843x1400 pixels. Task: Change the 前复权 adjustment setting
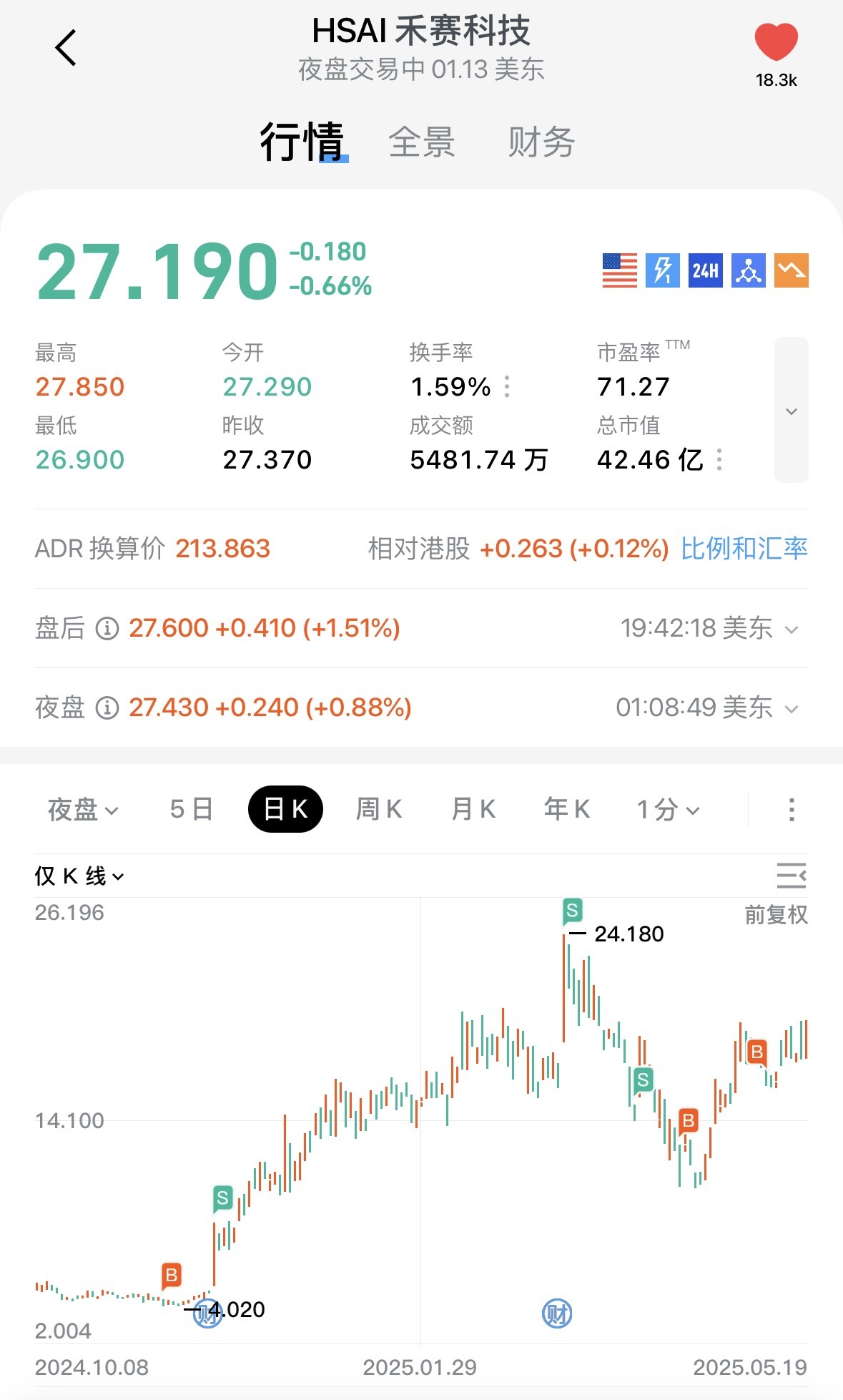(776, 915)
